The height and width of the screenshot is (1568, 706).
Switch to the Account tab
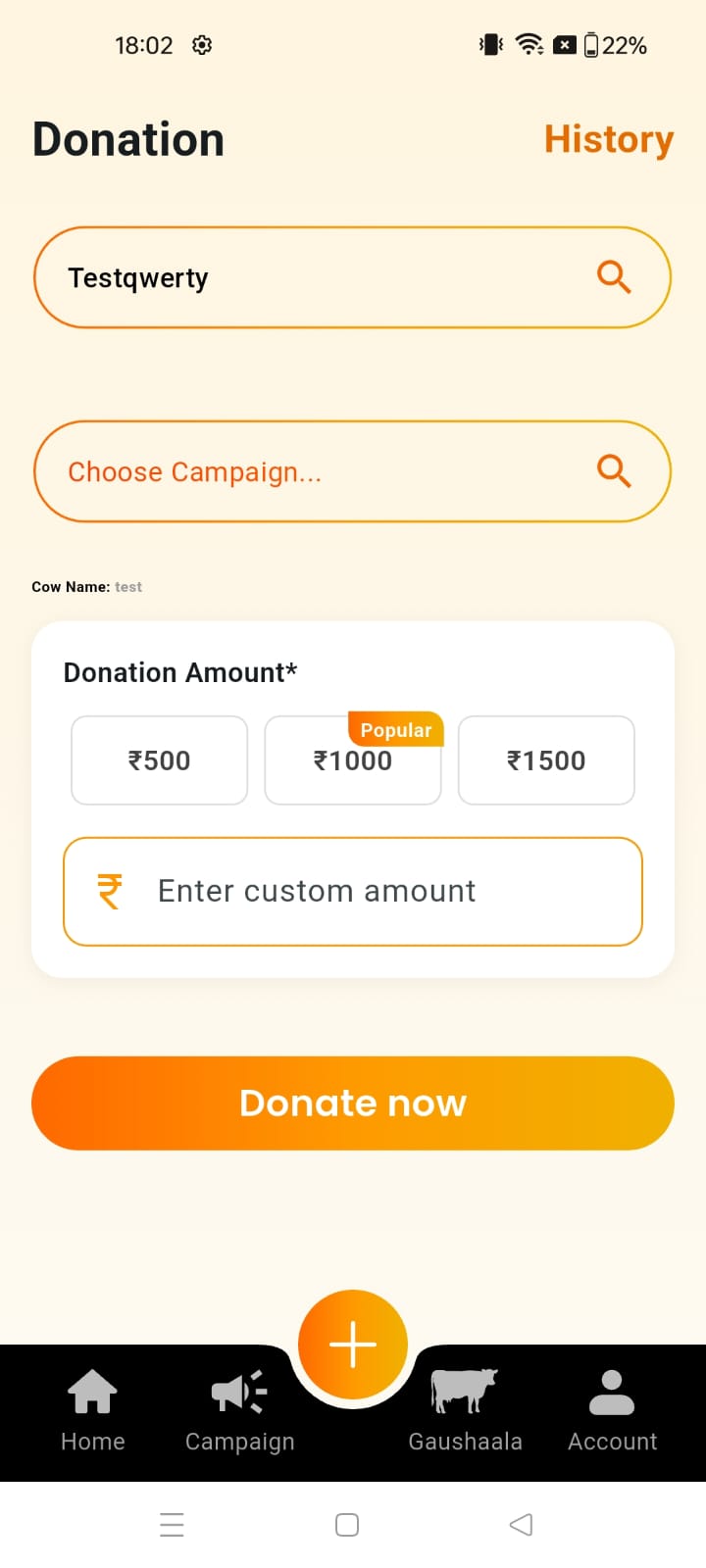pyautogui.click(x=612, y=1411)
